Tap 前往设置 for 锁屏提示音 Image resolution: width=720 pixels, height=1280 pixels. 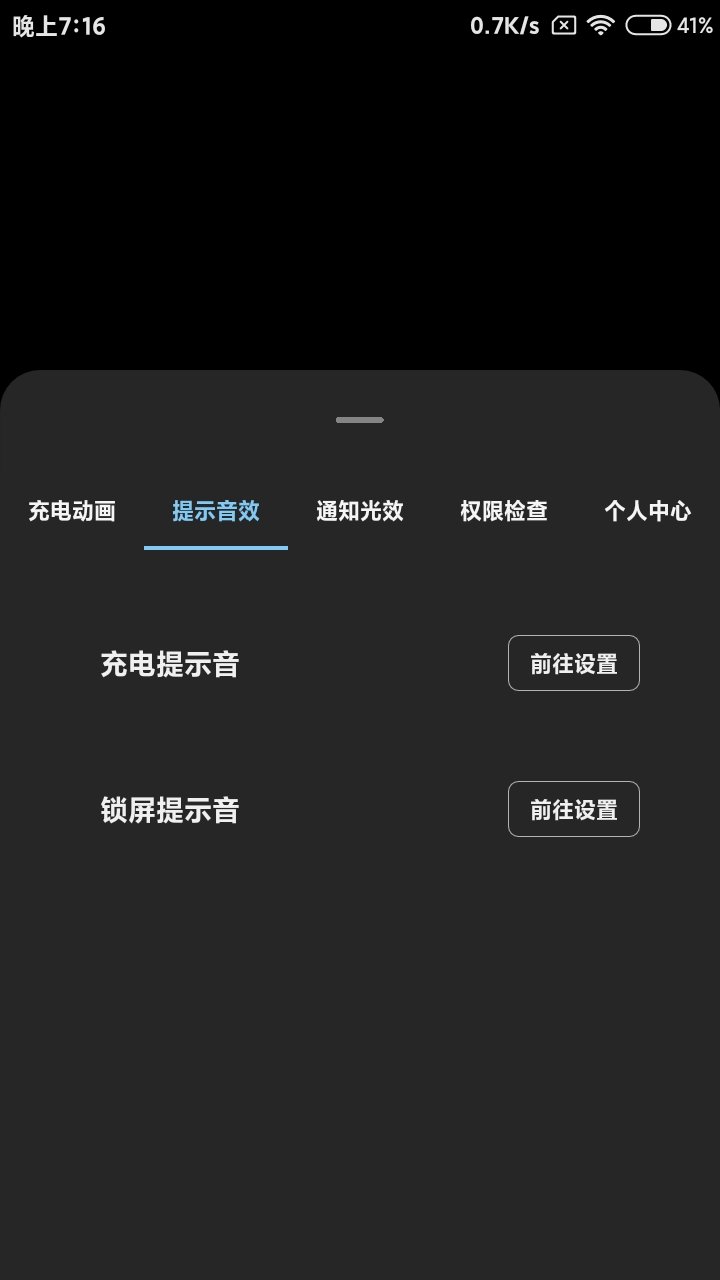[x=573, y=809]
